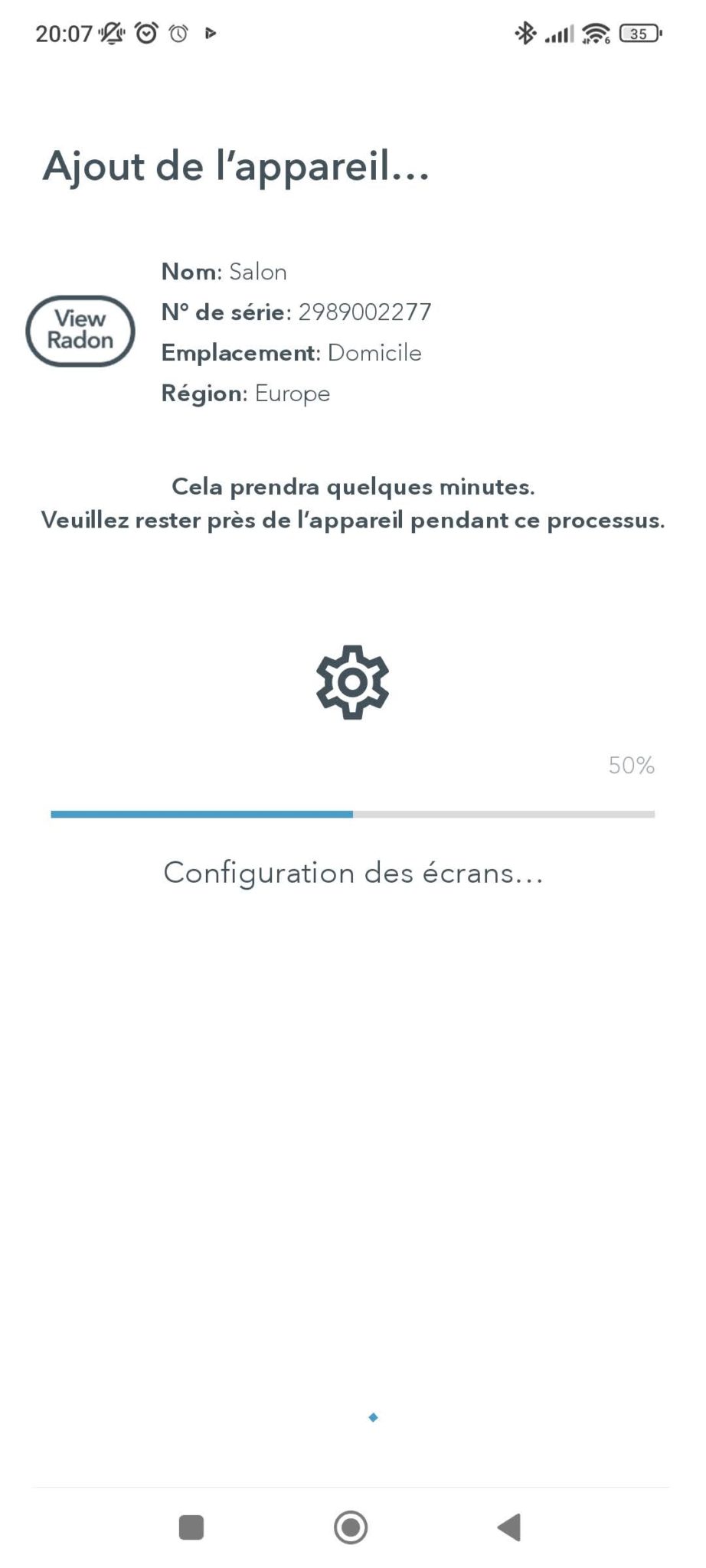Go back with the system back button

pos(509,1527)
